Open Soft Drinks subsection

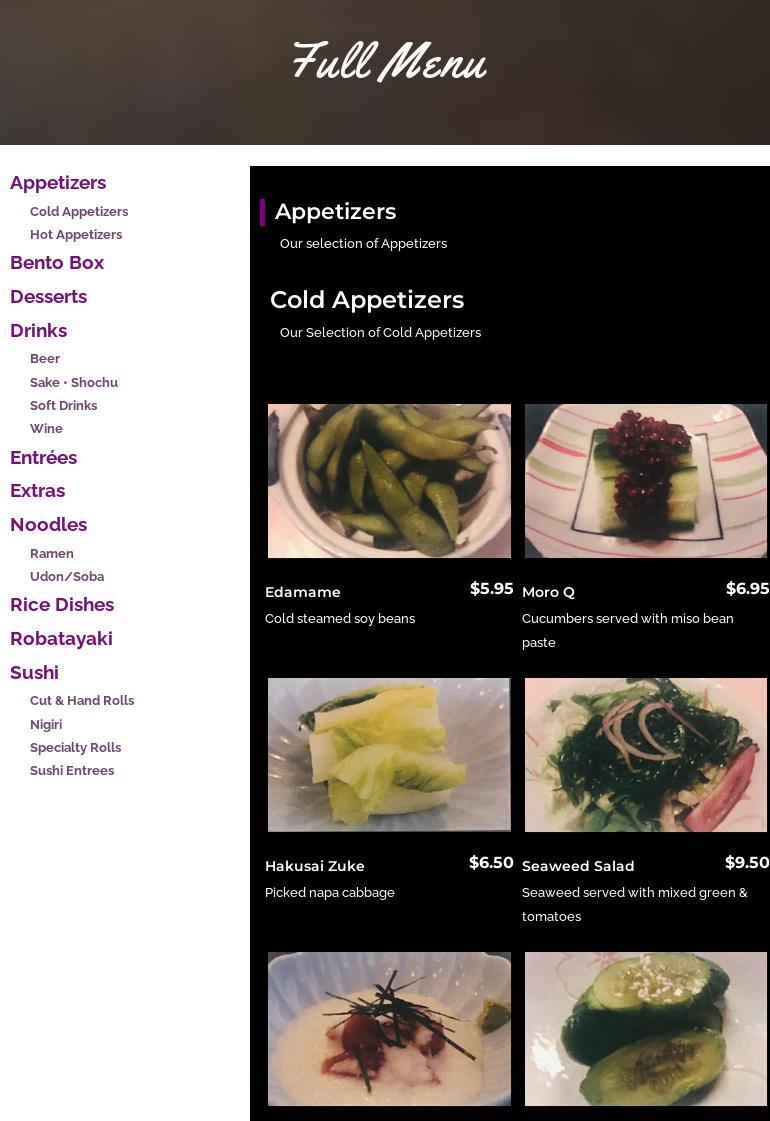tap(63, 406)
